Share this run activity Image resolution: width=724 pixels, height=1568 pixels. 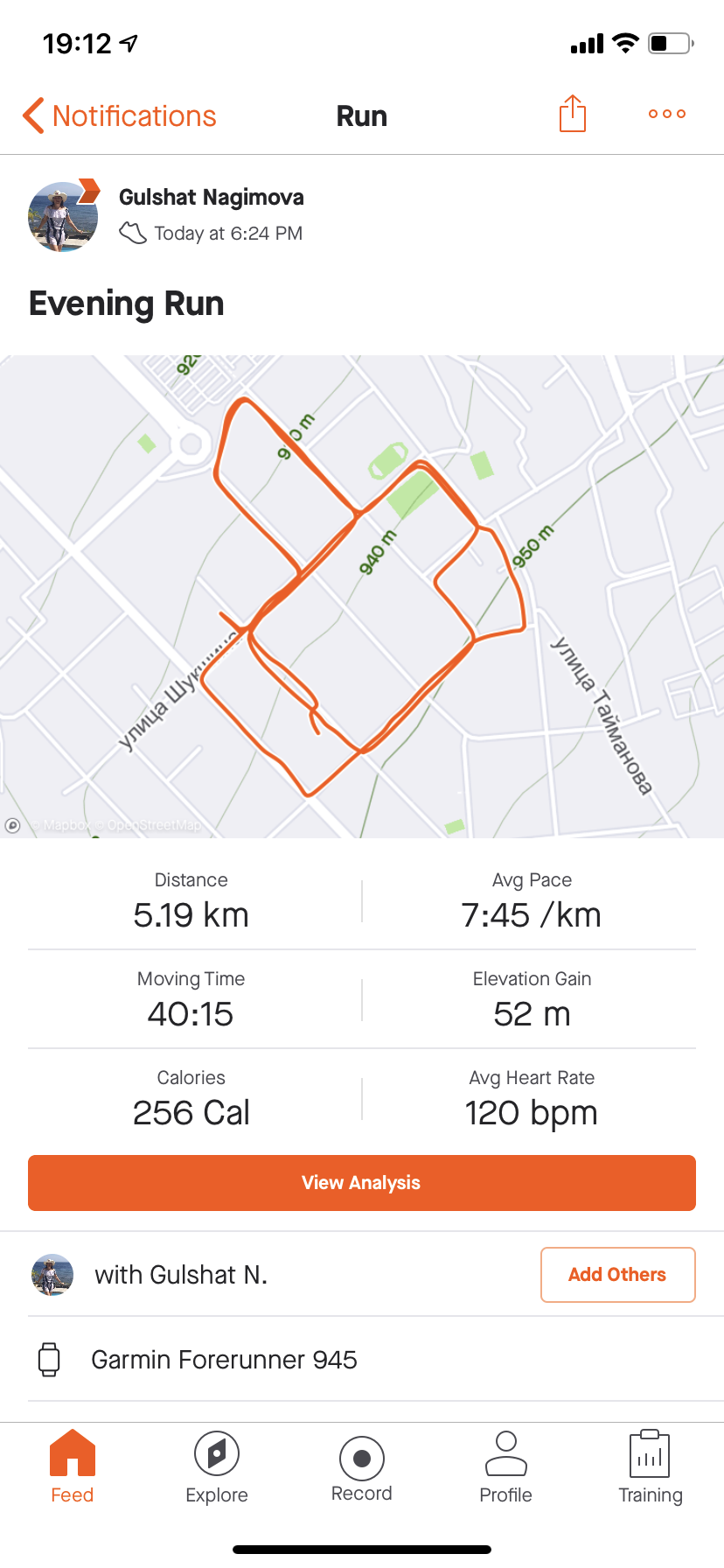point(572,114)
